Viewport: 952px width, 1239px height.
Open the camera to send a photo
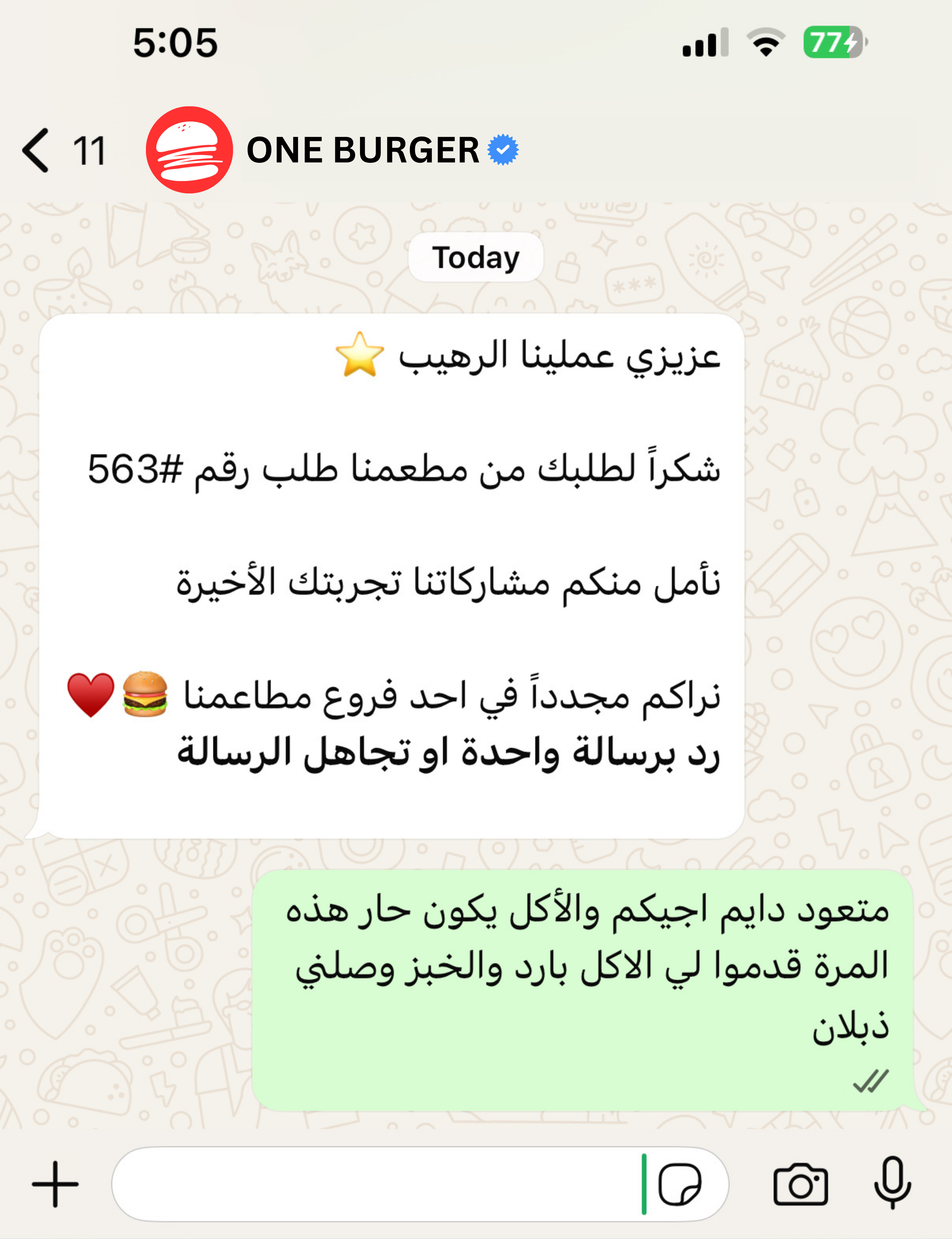(800, 1184)
